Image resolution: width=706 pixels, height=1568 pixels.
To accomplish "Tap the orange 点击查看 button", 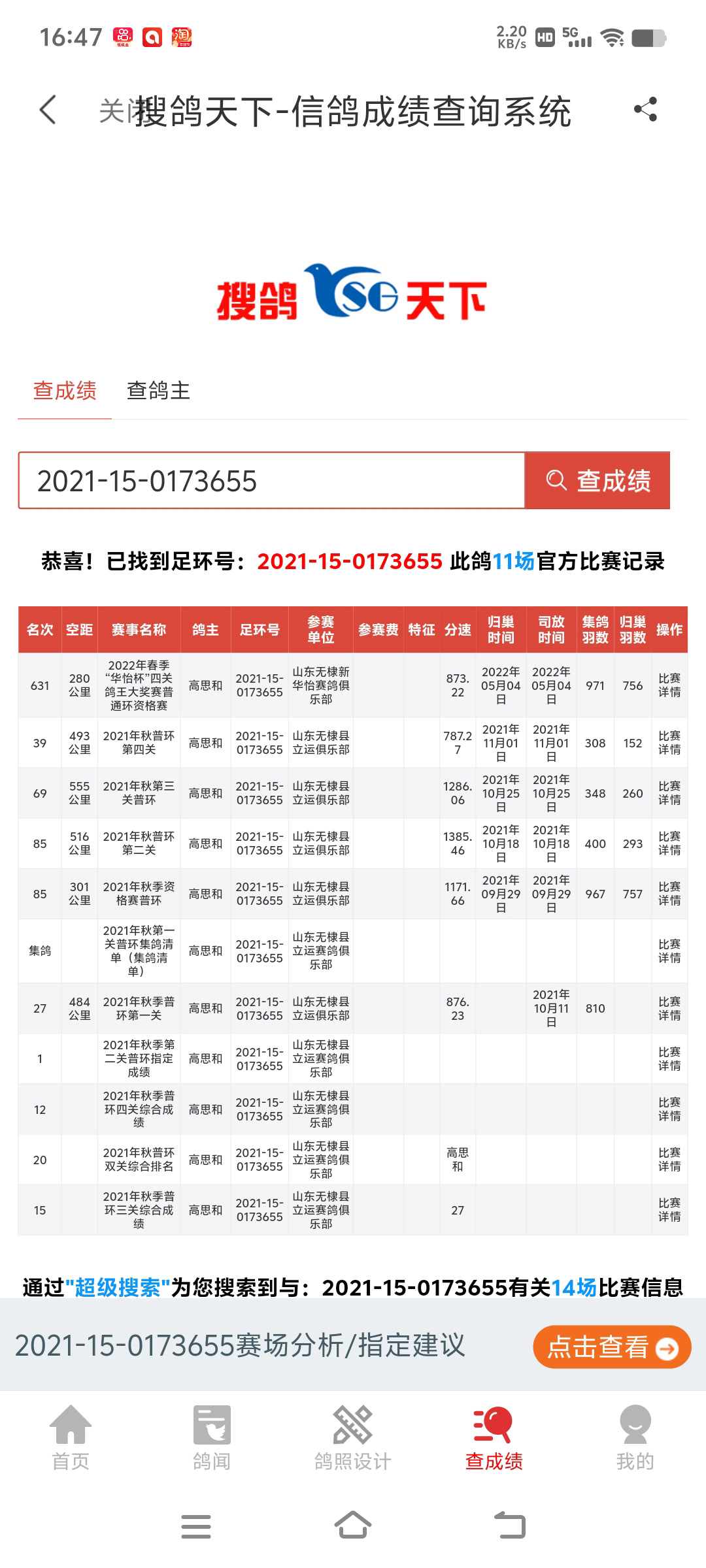I will (612, 1347).
